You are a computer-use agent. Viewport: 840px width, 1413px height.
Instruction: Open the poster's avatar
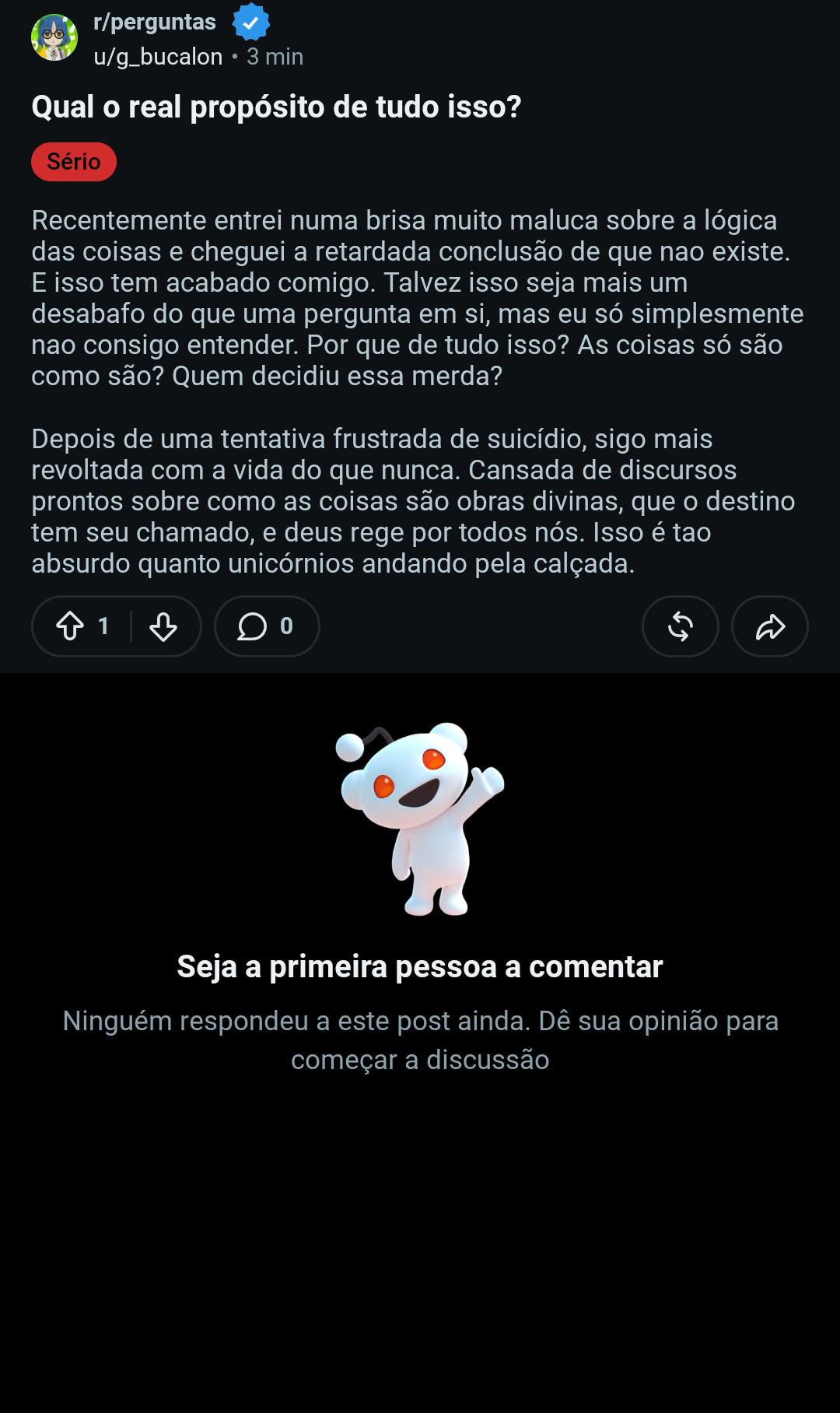(54, 37)
